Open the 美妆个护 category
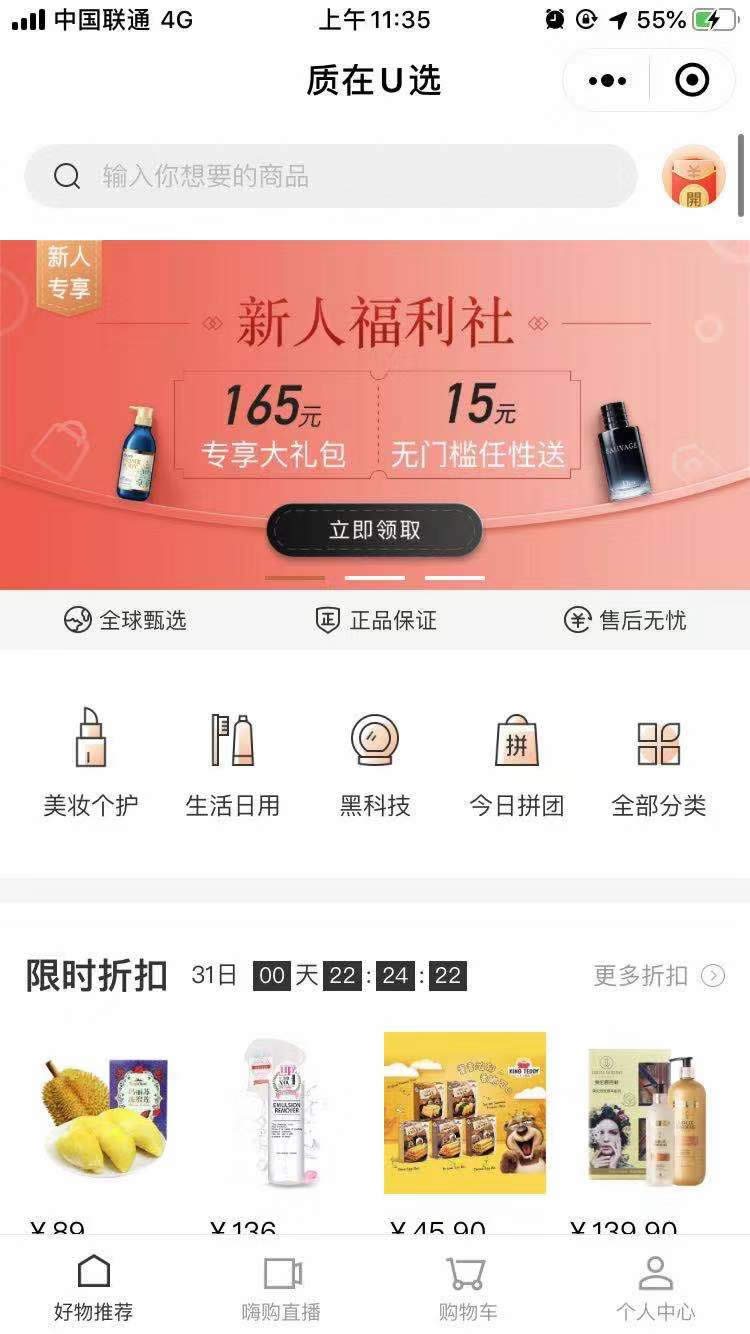Screen dimensions: 750x1334 click(x=90, y=762)
